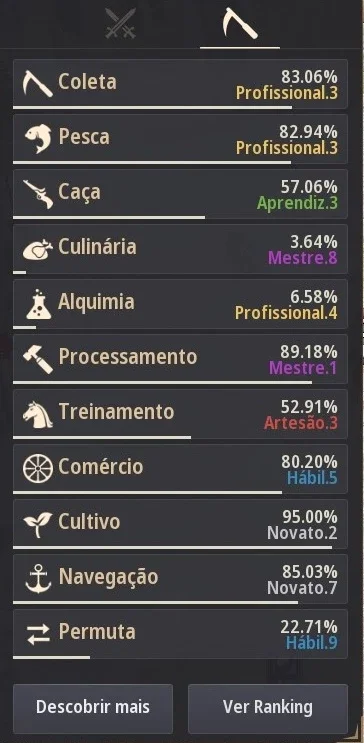
Task: Open the Culinária skill row
Action: (180, 249)
